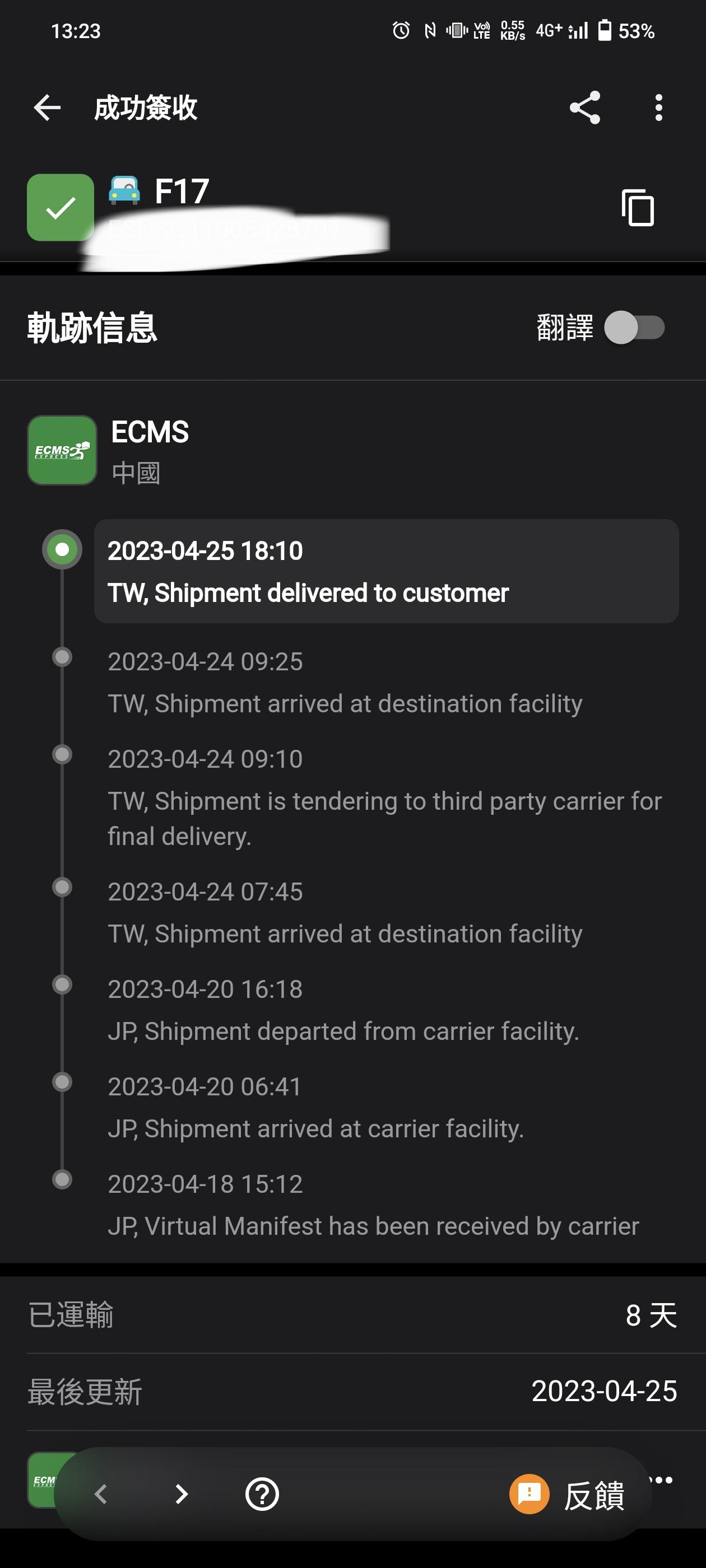The height and width of the screenshot is (1568, 706).
Task: Share this tracking result
Action: [585, 108]
